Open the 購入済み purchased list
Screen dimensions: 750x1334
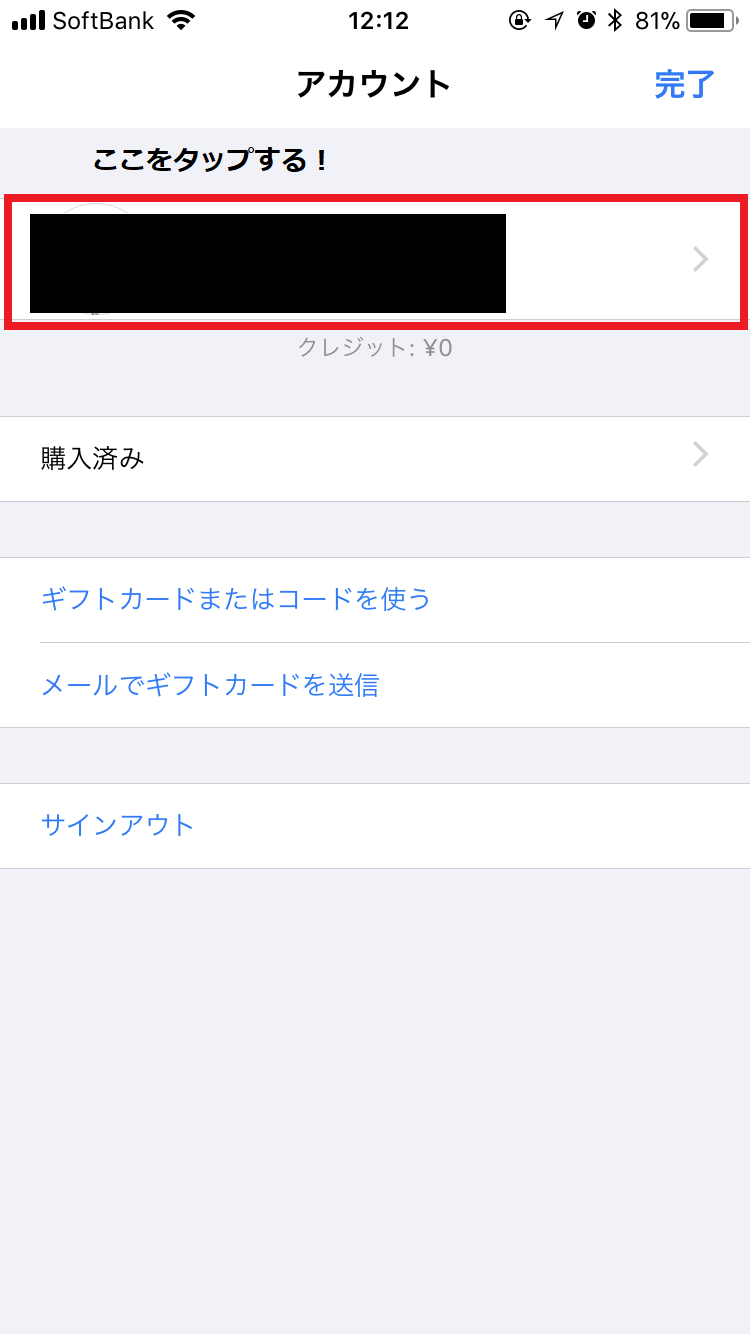pyautogui.click(x=375, y=459)
